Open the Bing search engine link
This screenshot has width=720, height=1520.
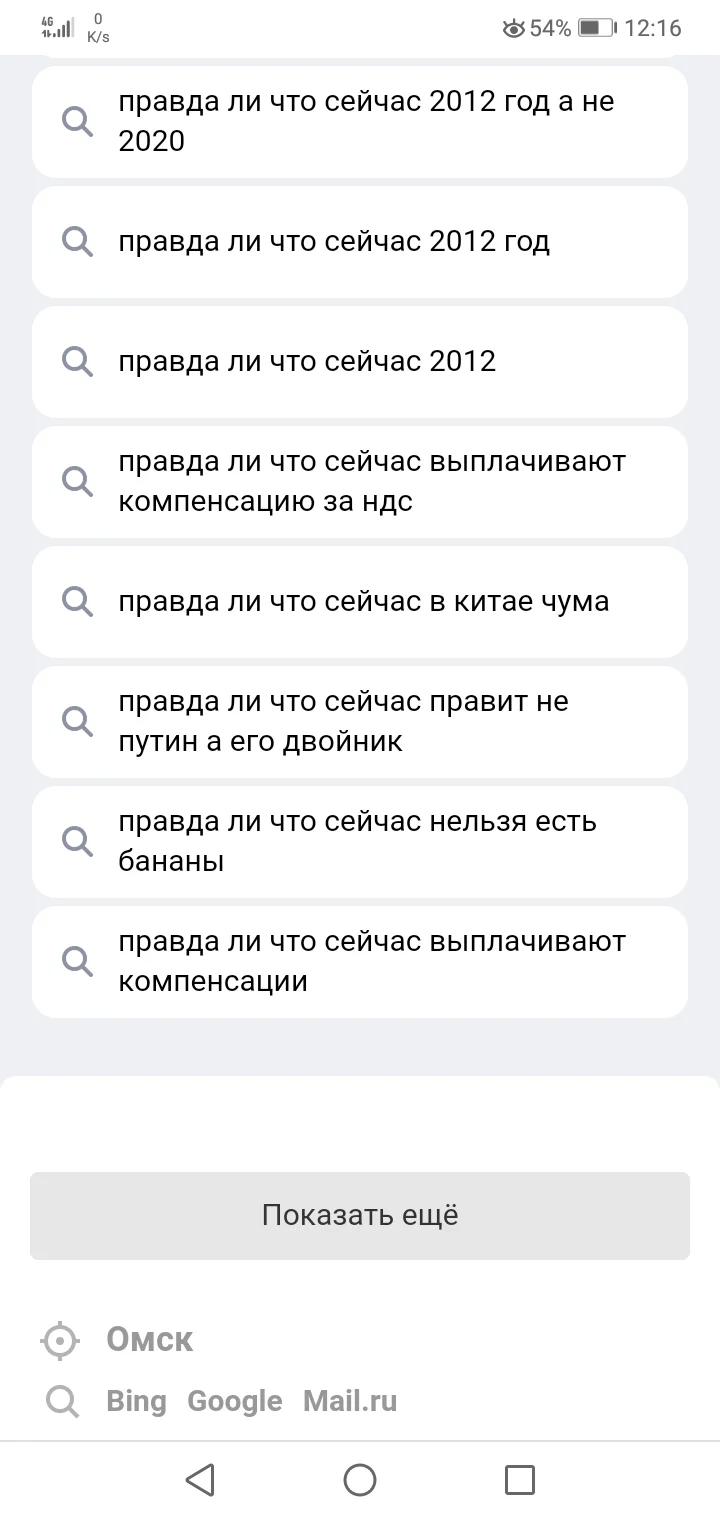137,1401
